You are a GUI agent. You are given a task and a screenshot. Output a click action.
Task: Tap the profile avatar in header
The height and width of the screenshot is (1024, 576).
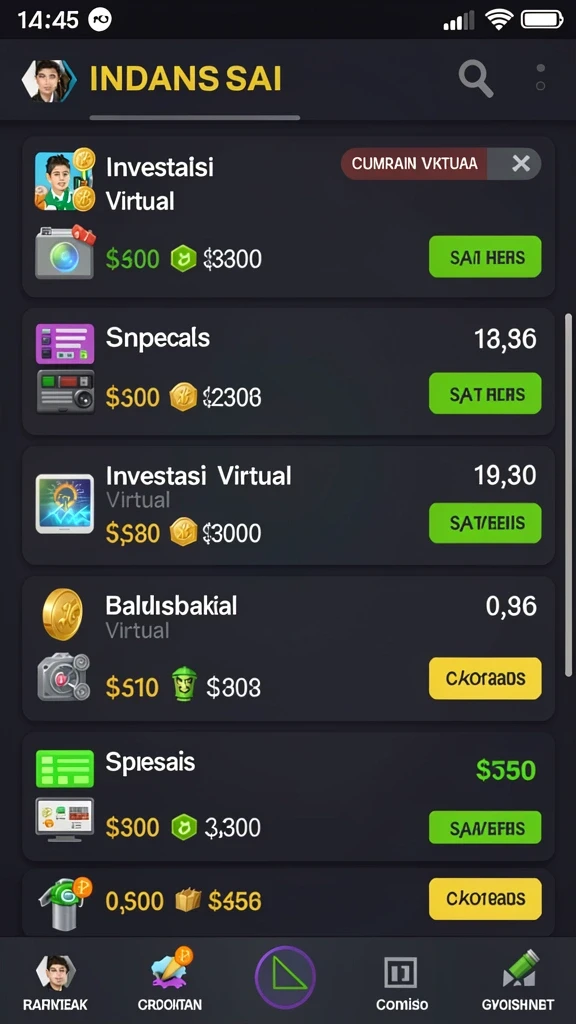click(x=49, y=80)
